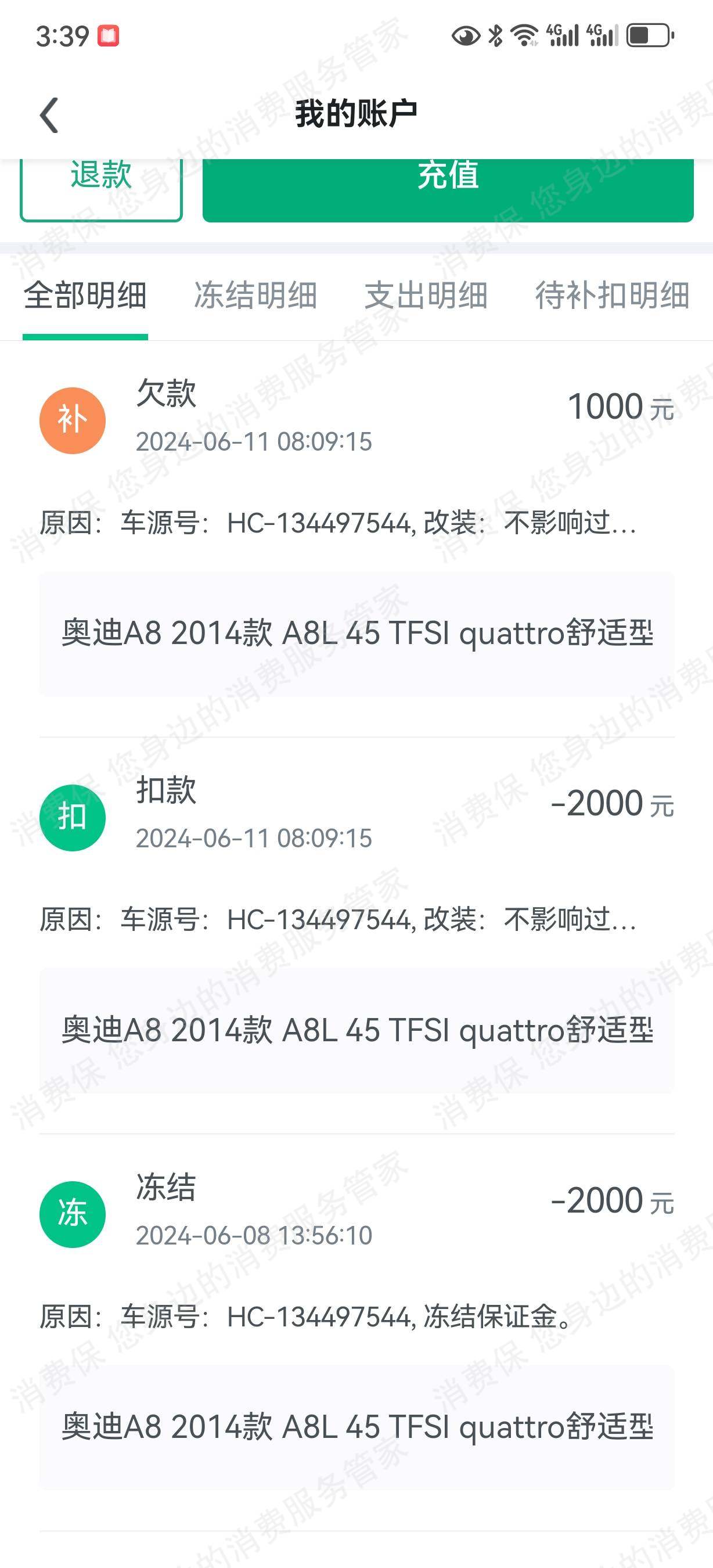Image resolution: width=713 pixels, height=1568 pixels.
Task: Open the 待补扣明细 tab
Action: tap(612, 296)
